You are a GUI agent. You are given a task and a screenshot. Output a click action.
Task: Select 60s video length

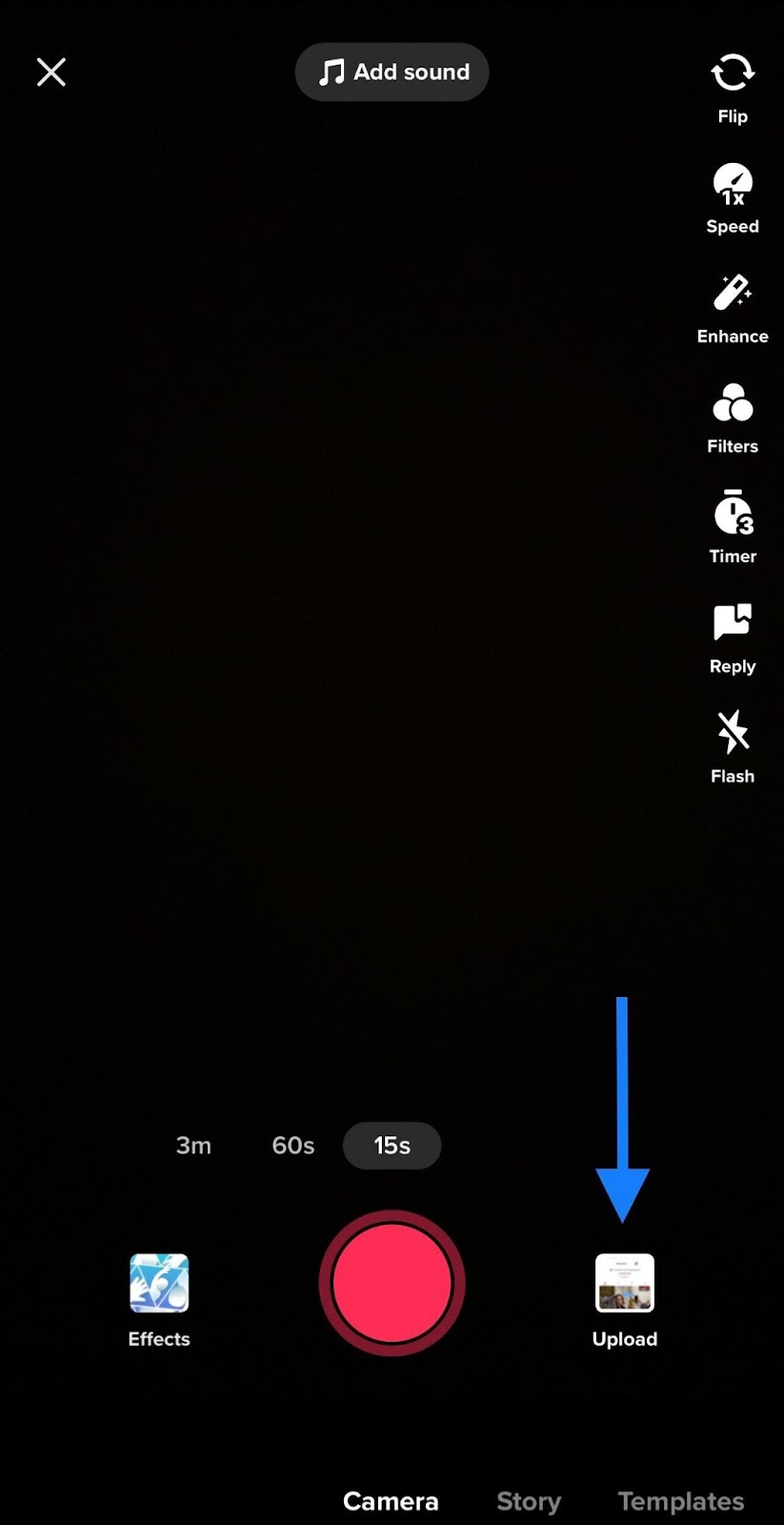click(x=293, y=1146)
